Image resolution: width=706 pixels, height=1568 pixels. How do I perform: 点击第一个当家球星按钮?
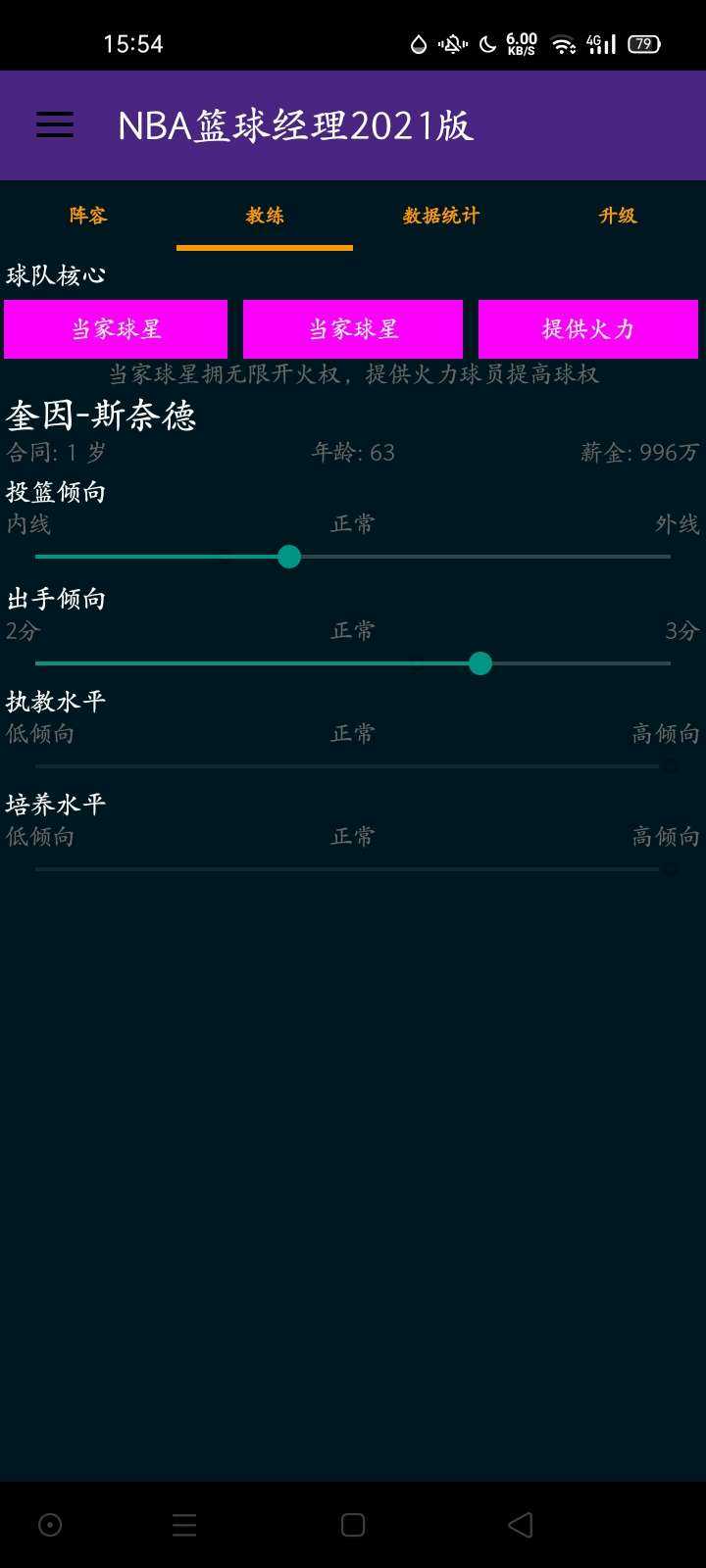pos(115,329)
